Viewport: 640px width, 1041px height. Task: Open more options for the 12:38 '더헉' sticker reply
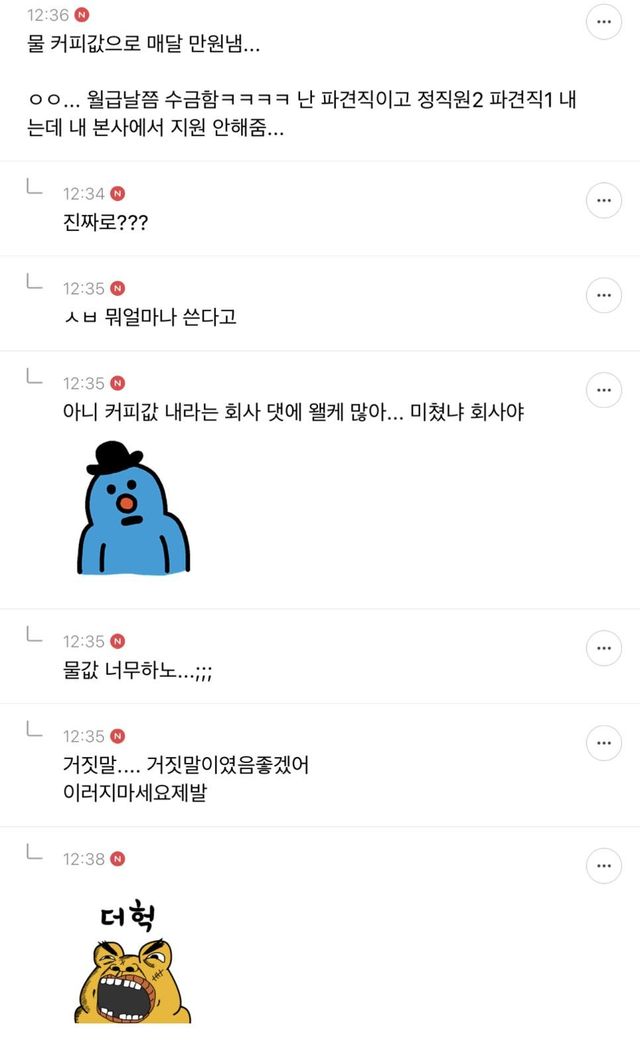click(603, 866)
